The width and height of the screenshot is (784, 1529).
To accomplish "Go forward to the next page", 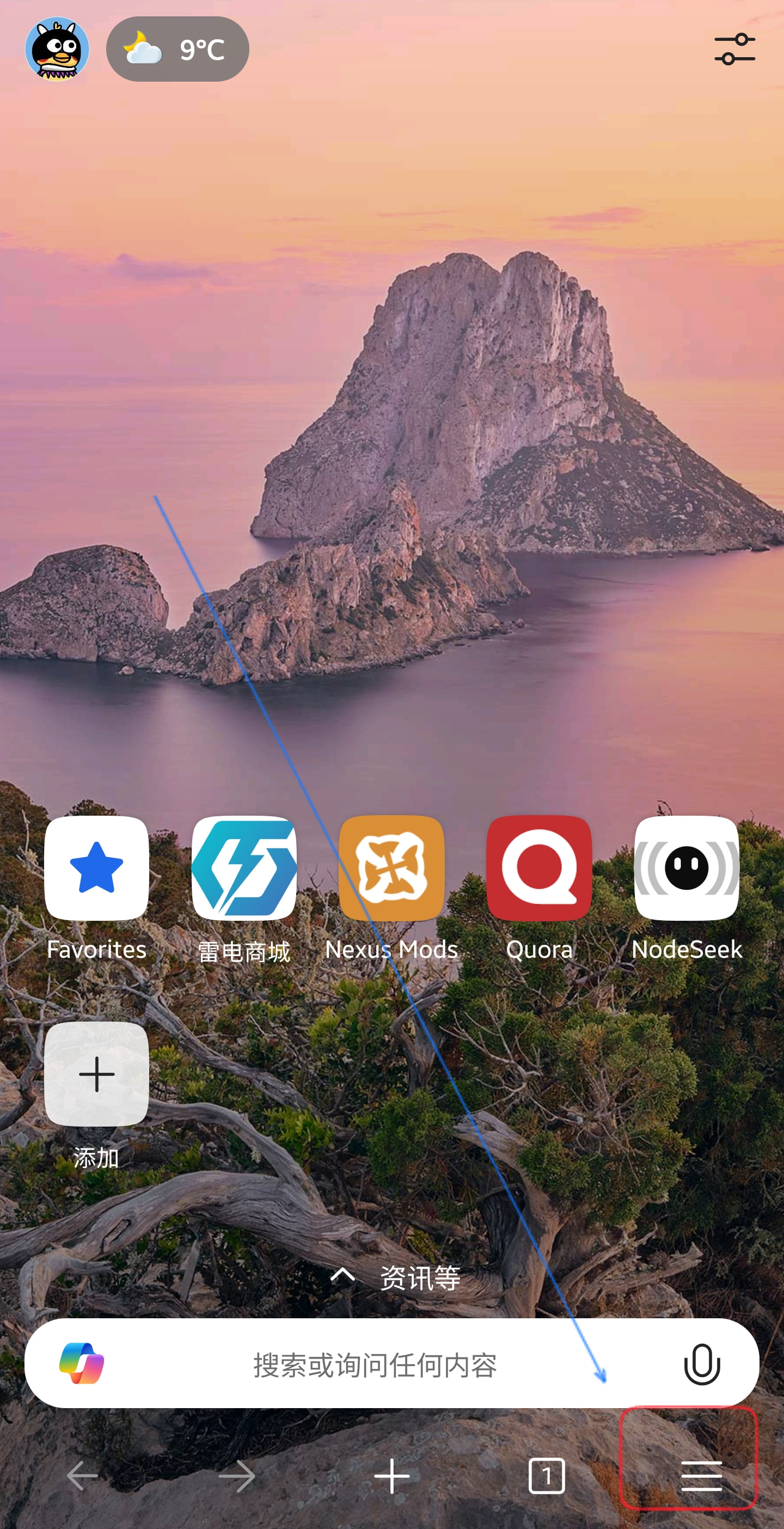I will tap(237, 1476).
